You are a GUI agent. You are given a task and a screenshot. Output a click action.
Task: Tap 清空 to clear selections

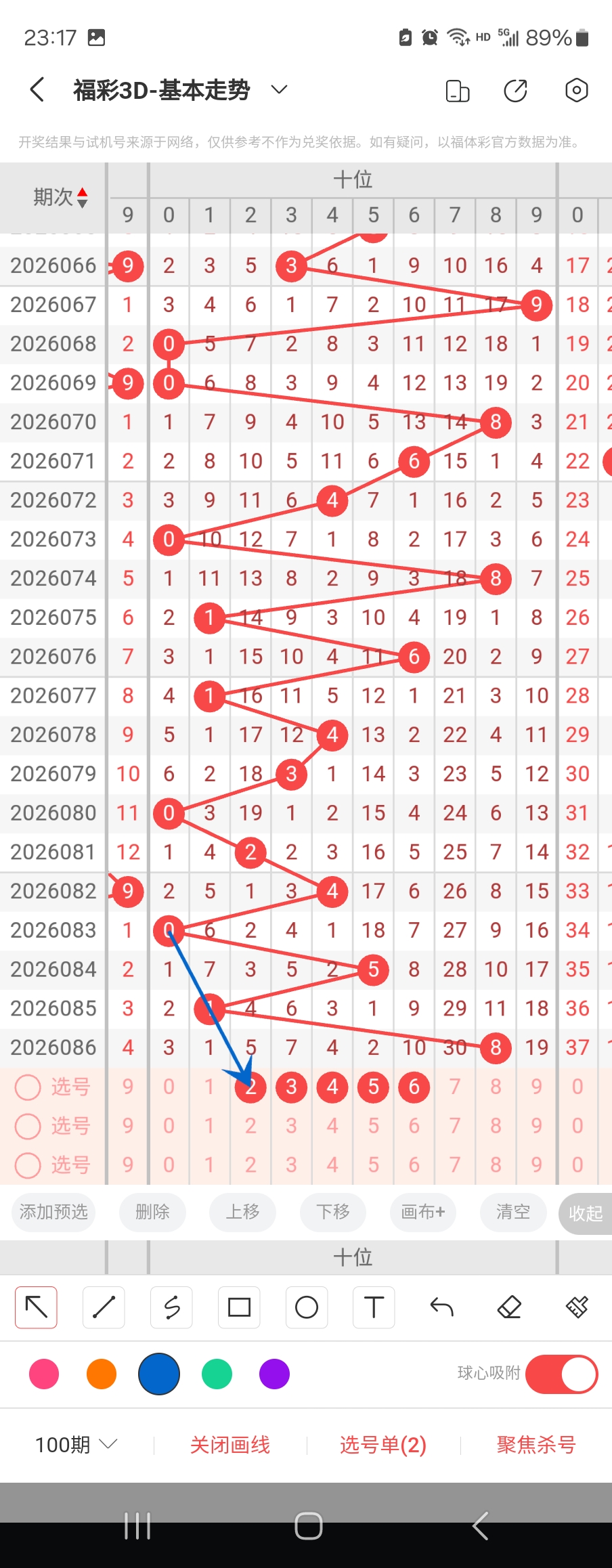click(512, 1211)
